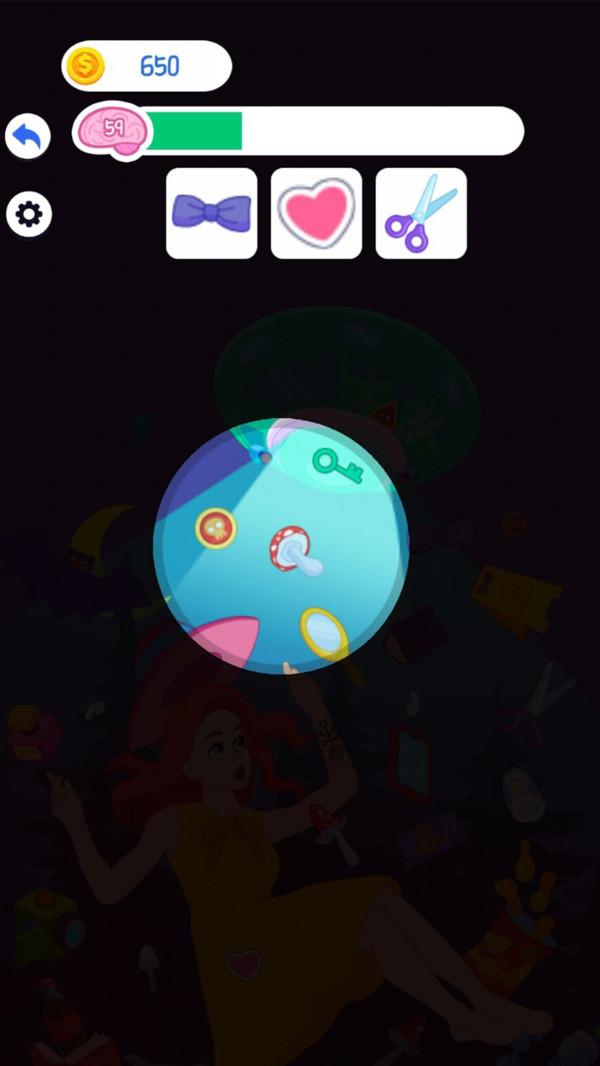Open the settings gear
Viewport: 600px width, 1066px height.
29,214
